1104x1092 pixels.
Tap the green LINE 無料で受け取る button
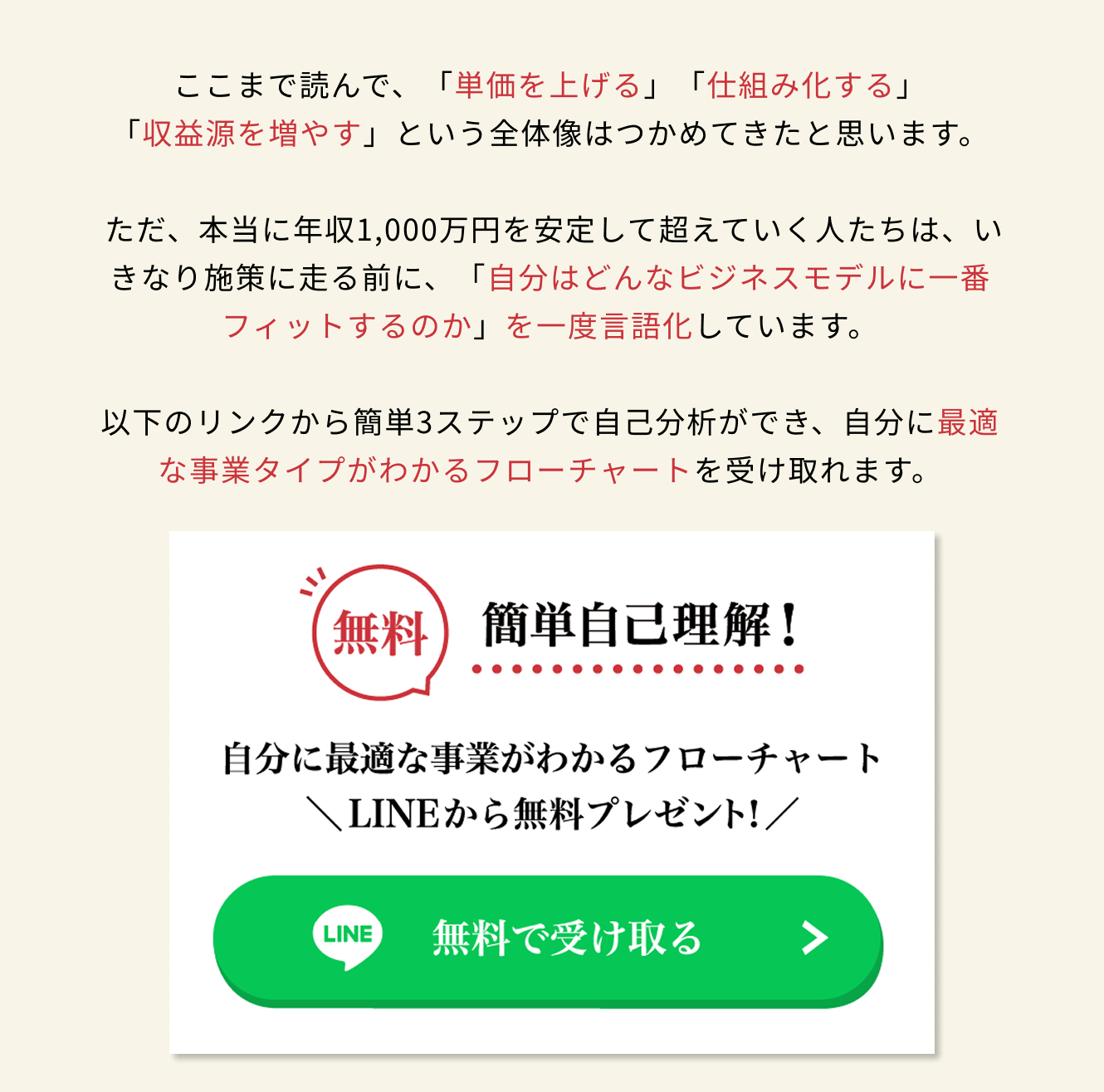[548, 938]
